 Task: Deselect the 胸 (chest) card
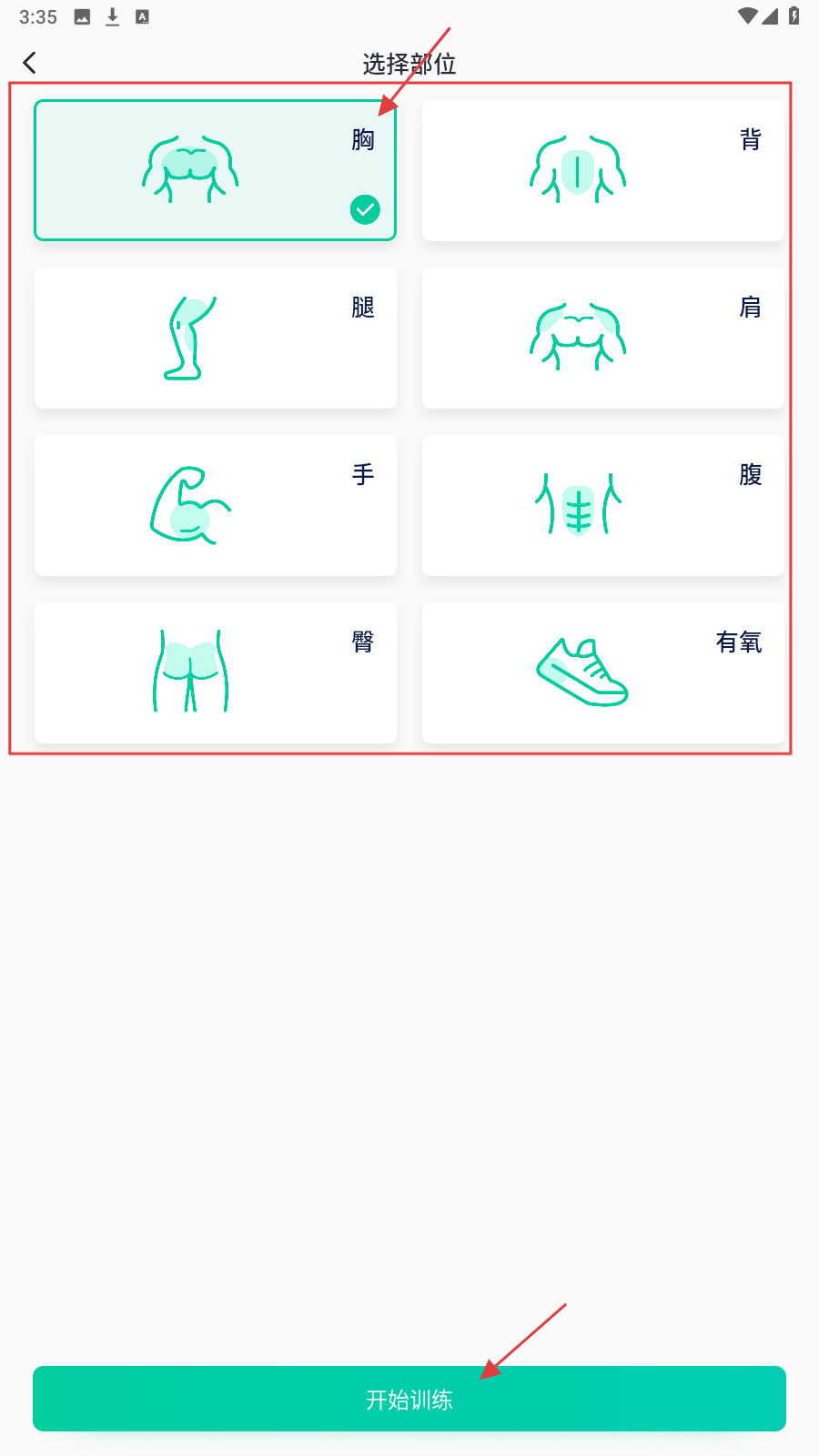click(x=215, y=170)
